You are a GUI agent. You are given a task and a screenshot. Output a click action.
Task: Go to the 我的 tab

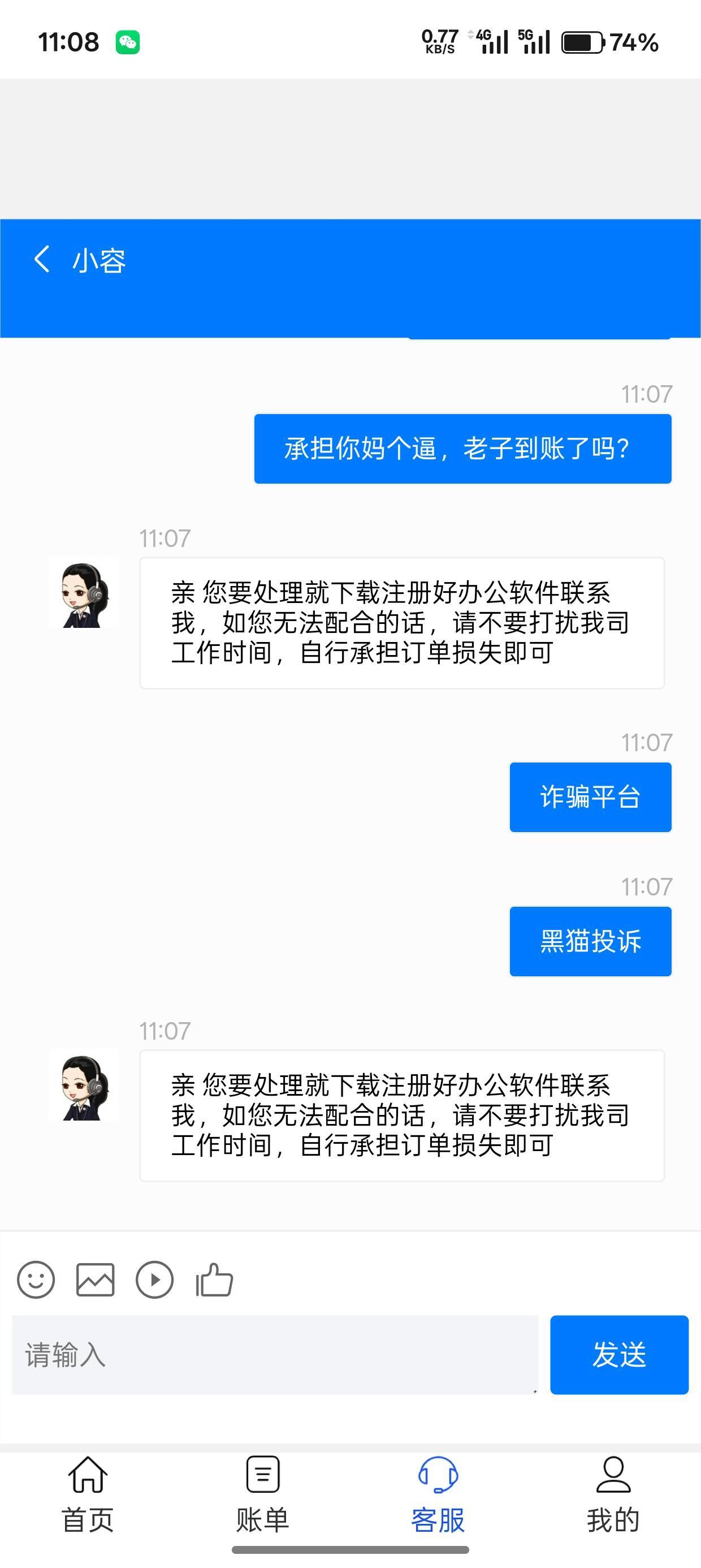(613, 1494)
